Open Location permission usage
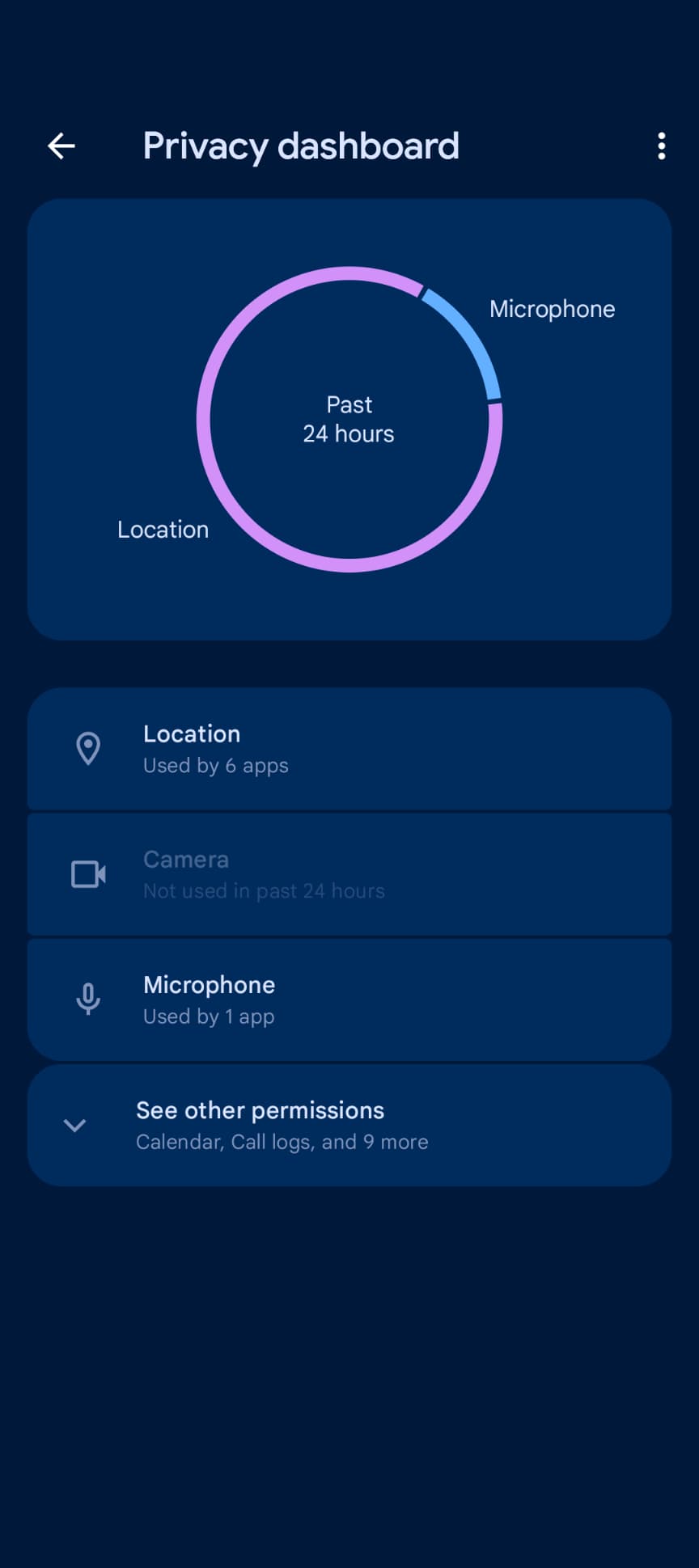 click(349, 749)
